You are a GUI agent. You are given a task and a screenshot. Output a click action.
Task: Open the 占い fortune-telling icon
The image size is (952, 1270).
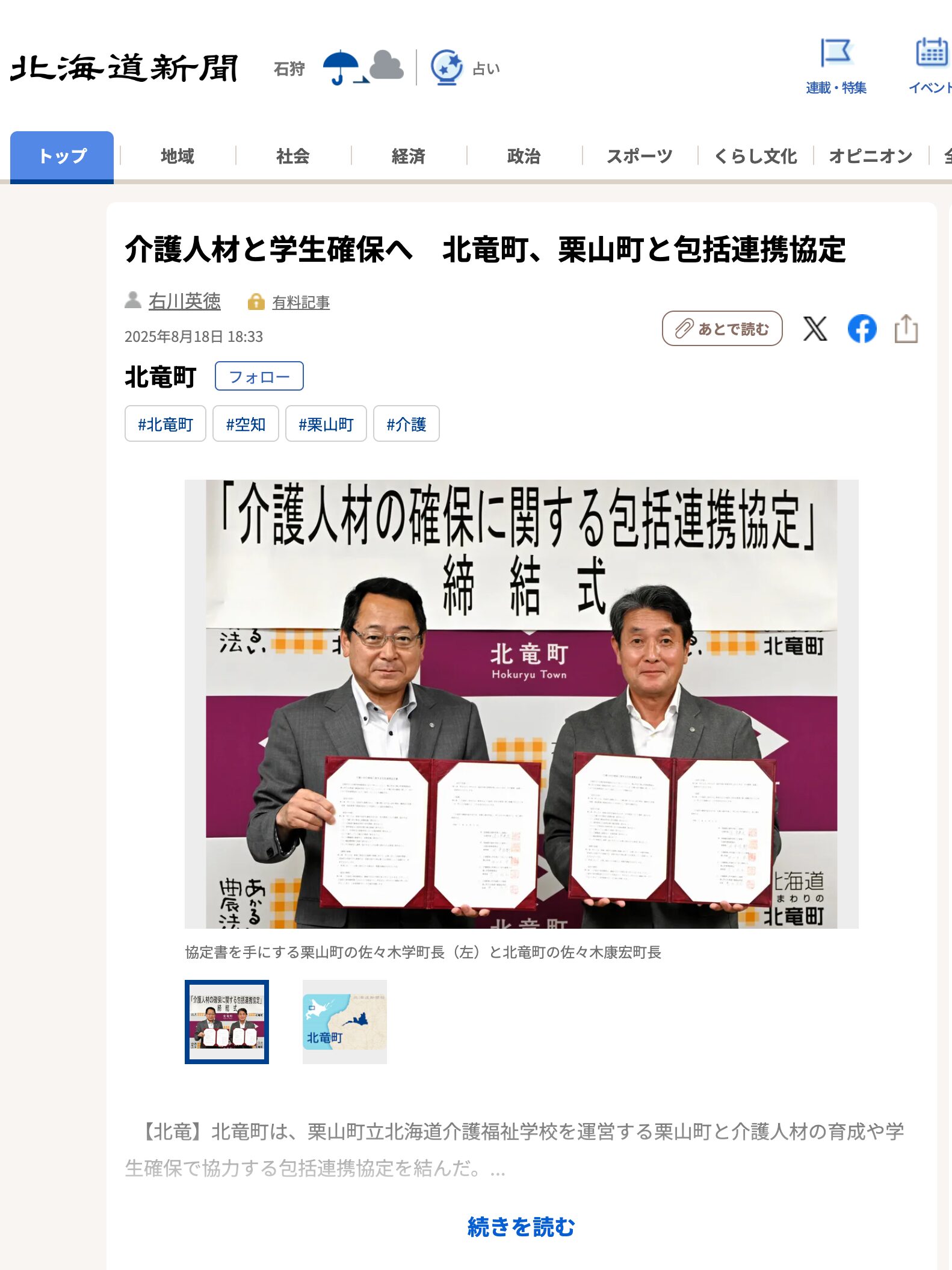pos(445,68)
